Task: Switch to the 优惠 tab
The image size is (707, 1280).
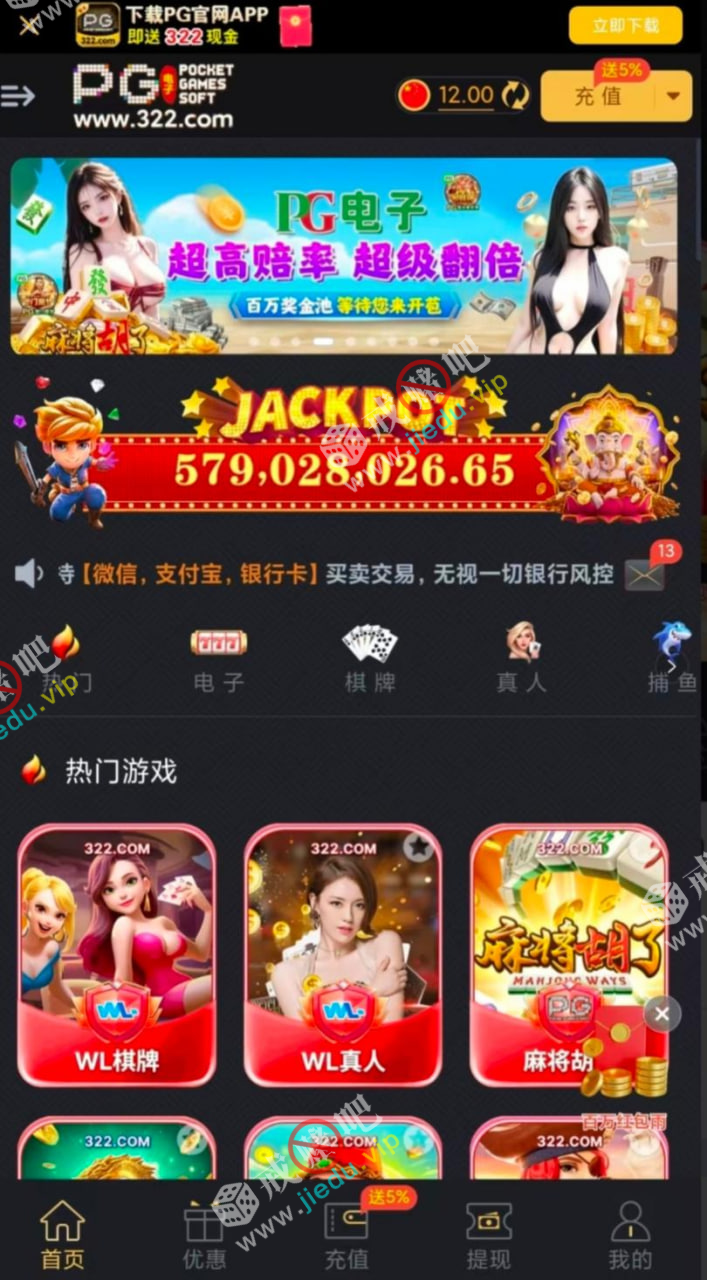Action: coord(204,1235)
